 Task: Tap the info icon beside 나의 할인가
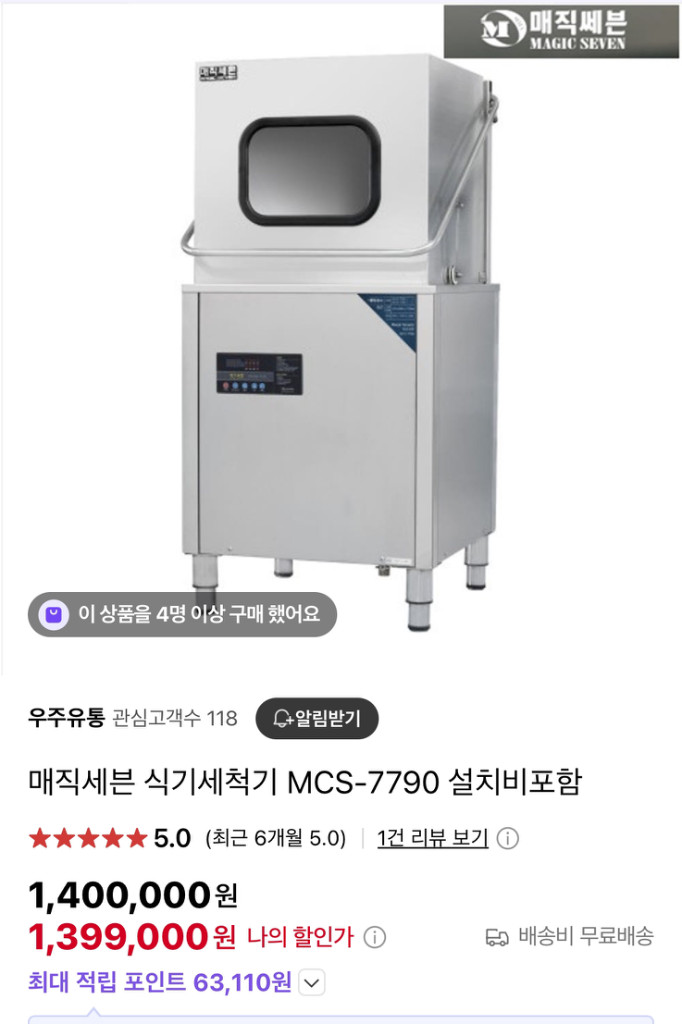(x=375, y=938)
